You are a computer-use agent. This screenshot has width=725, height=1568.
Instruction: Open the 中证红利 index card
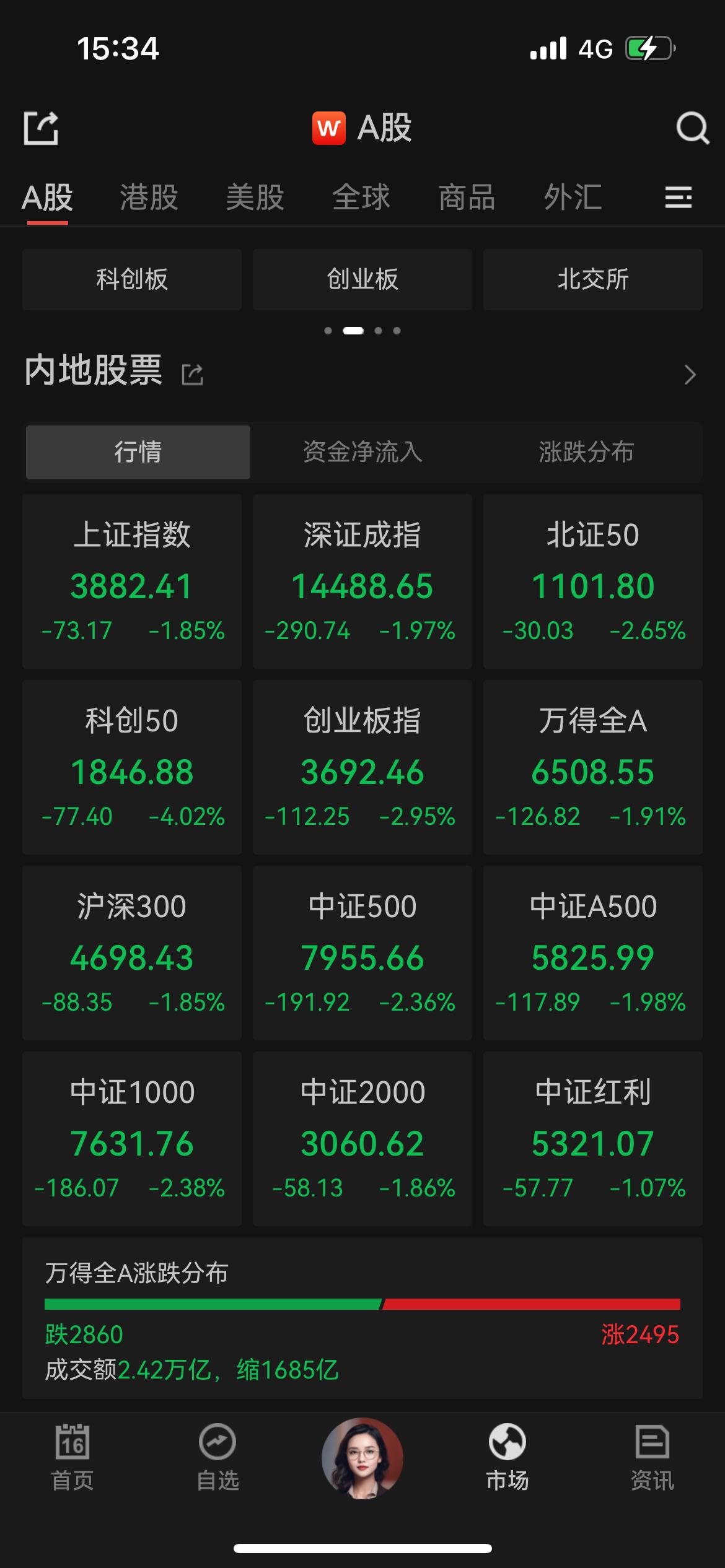[593, 1139]
